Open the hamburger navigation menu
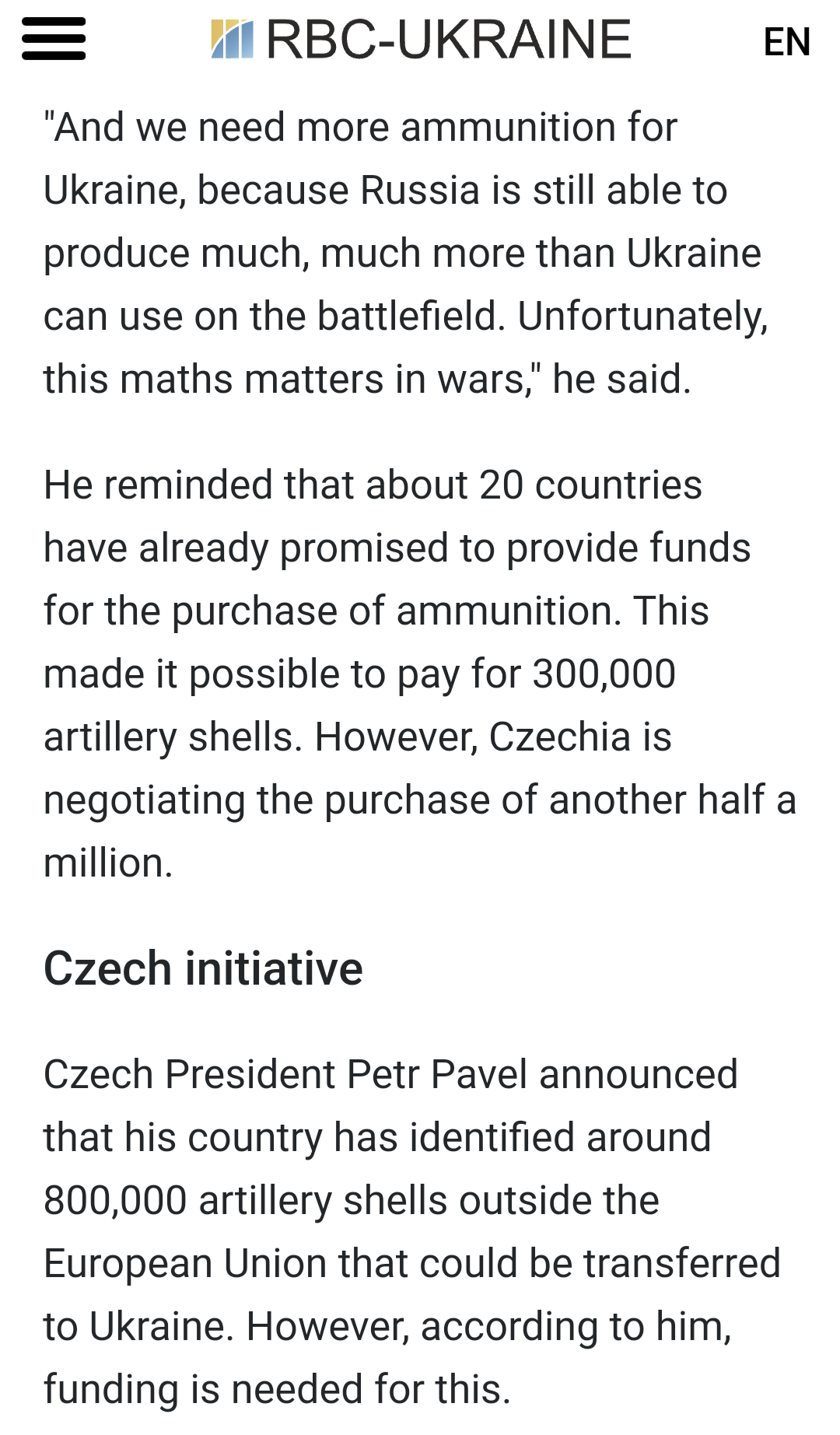This screenshot has height=1435, width=840. tap(54, 39)
